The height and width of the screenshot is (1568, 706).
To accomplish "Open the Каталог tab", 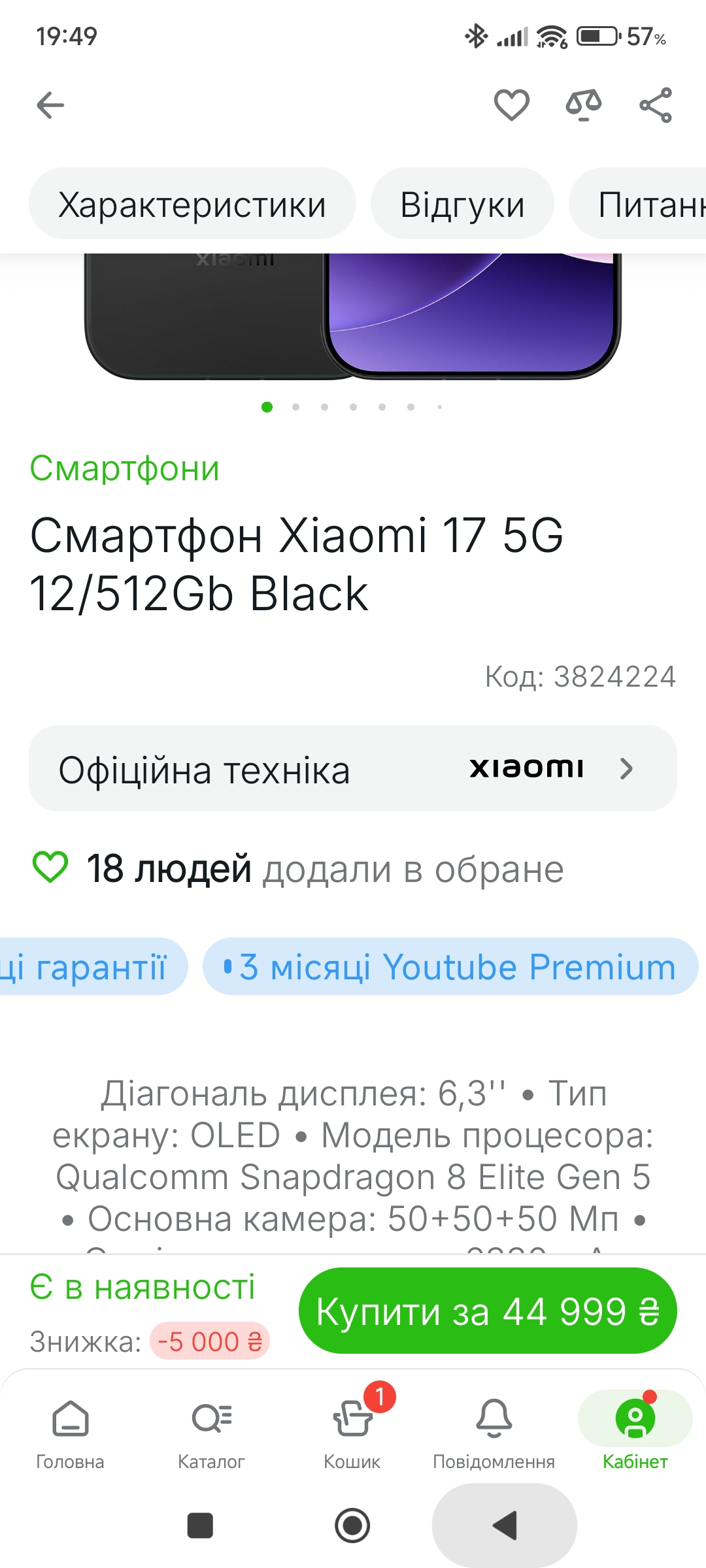I will pos(211,1431).
